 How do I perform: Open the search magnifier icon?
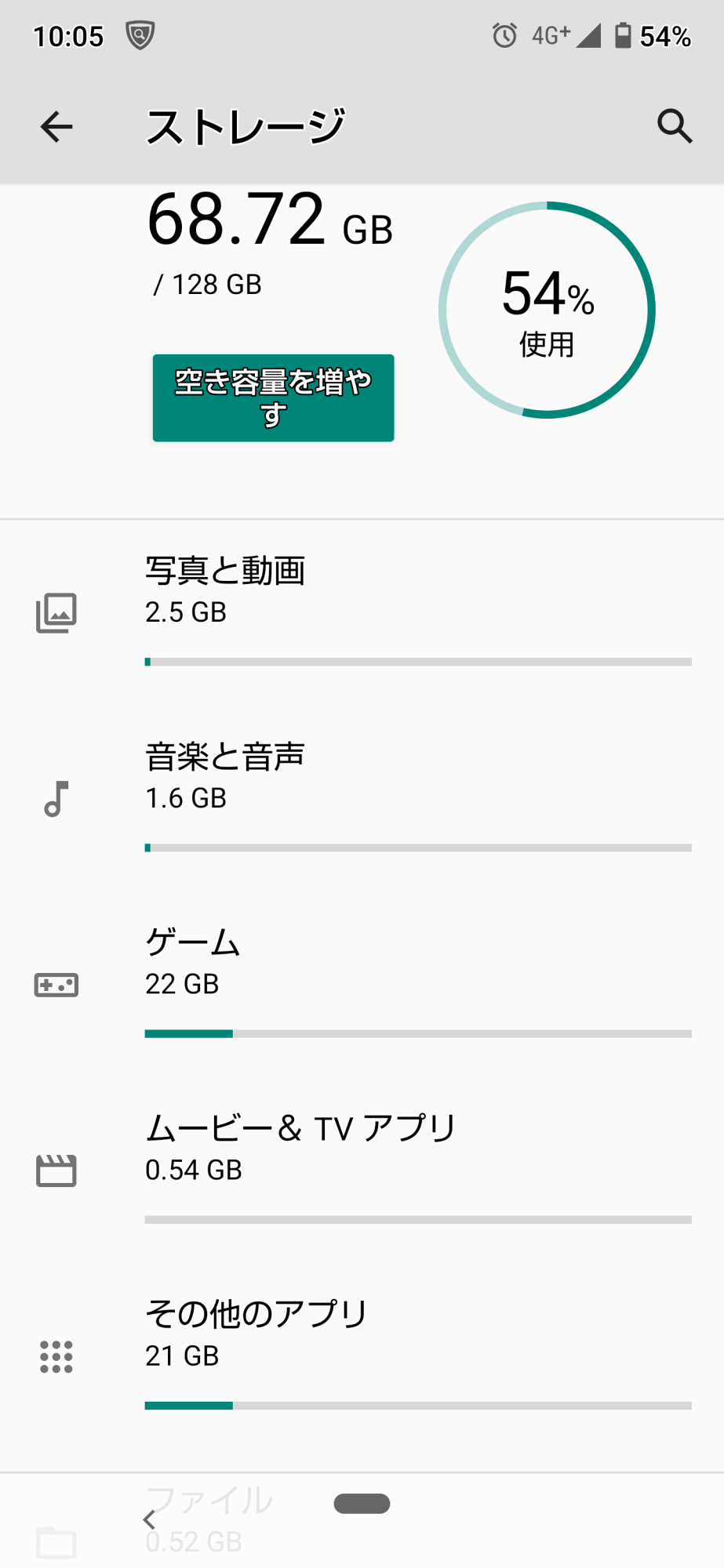pos(674,127)
